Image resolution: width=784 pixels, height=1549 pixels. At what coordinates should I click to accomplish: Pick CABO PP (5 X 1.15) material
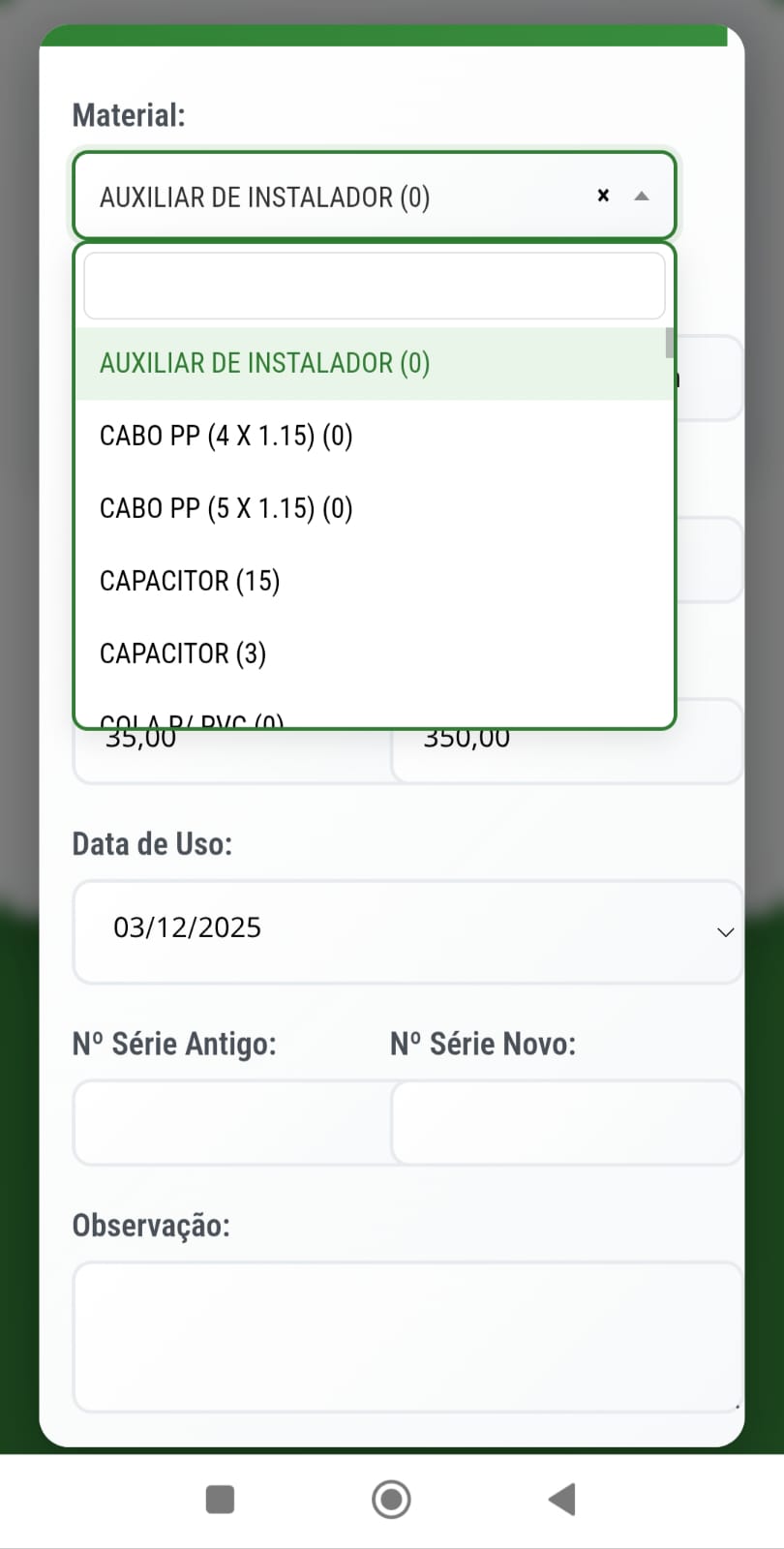tap(226, 507)
